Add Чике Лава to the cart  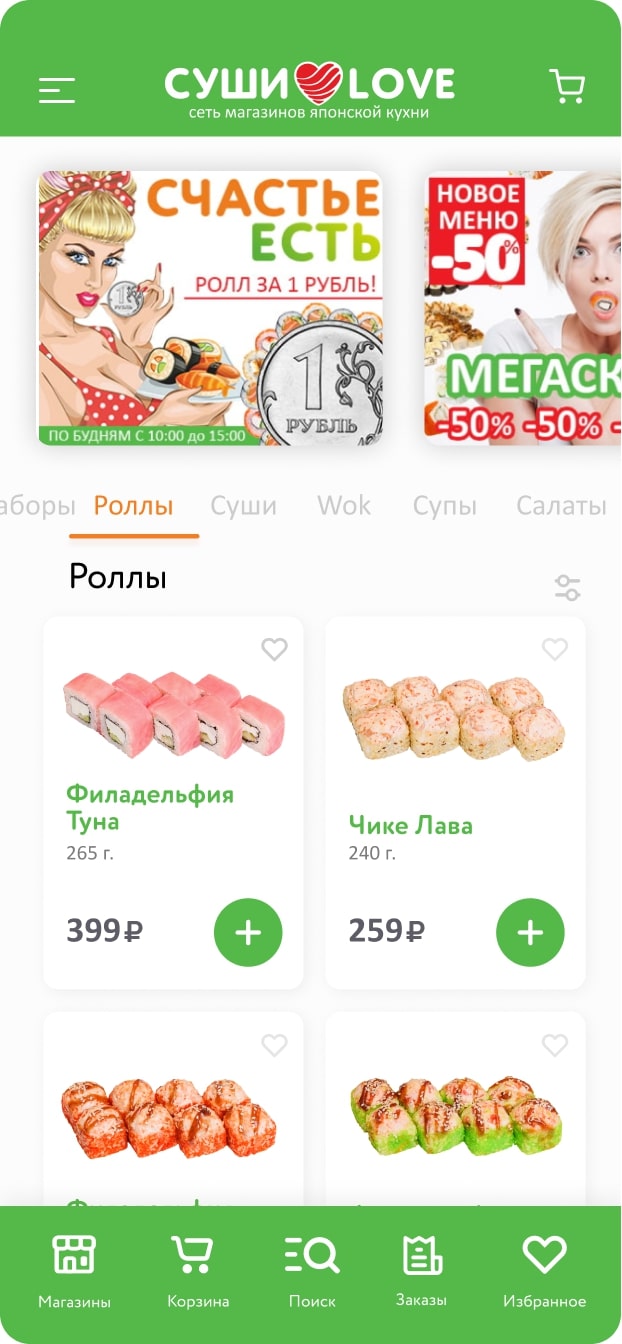[530, 933]
